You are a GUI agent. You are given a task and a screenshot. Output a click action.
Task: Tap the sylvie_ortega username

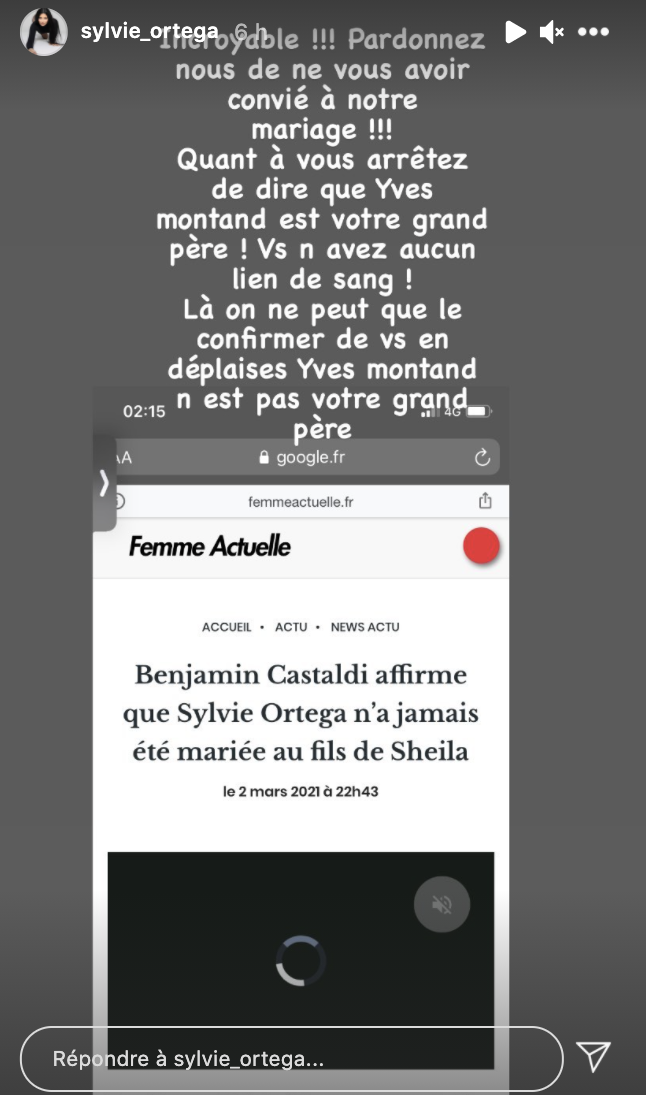click(149, 32)
